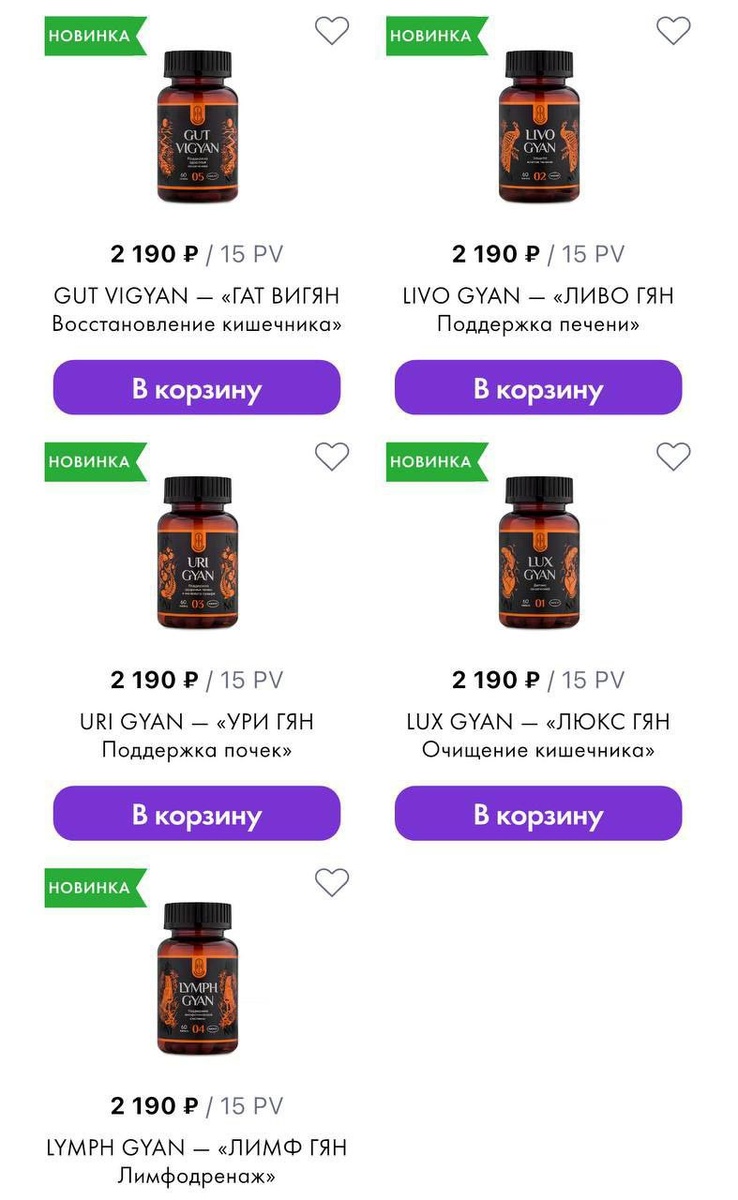The height and width of the screenshot is (1200, 738).
Task: Favorite the GUT VIGYAN product
Action: click(x=332, y=31)
